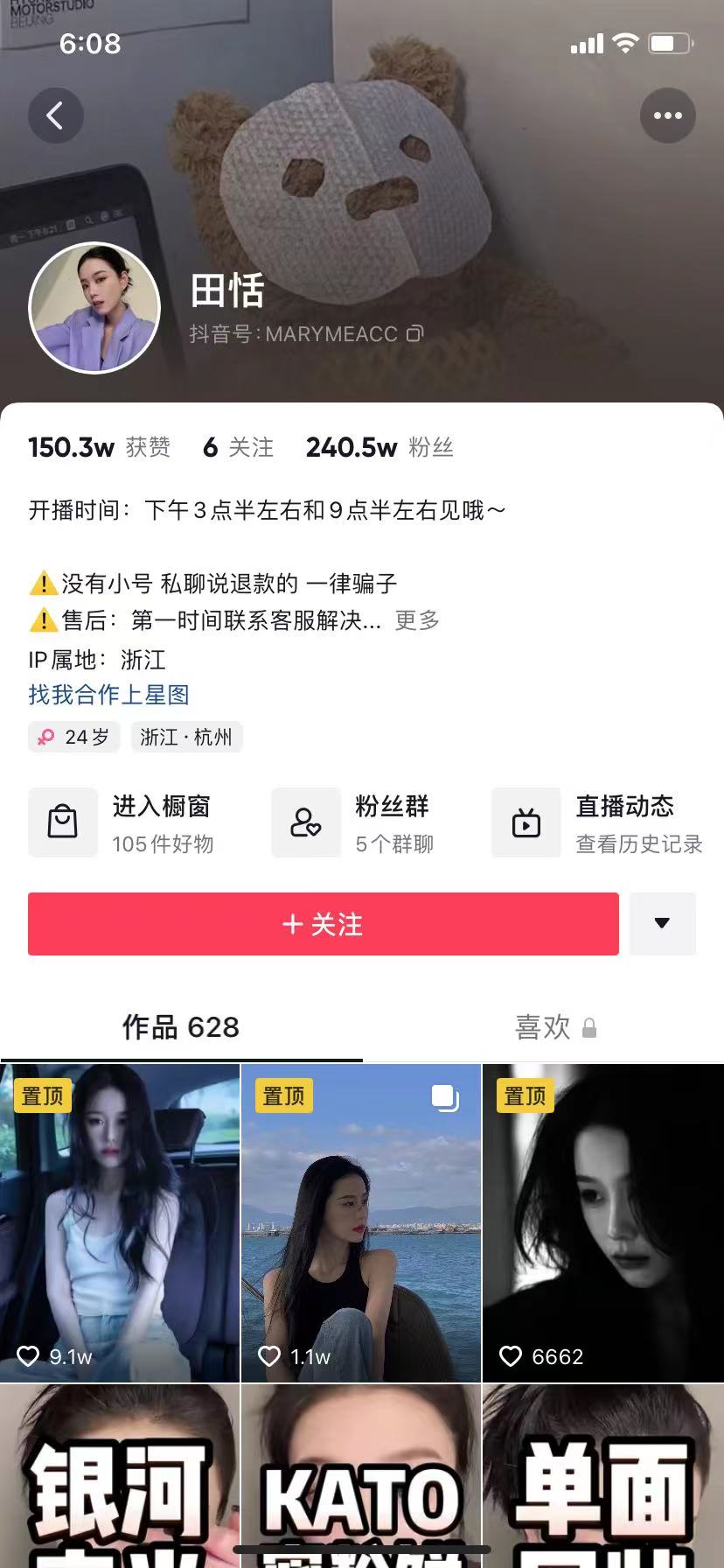
Task: Open the 找我合作上星图 link
Action: coord(109,695)
